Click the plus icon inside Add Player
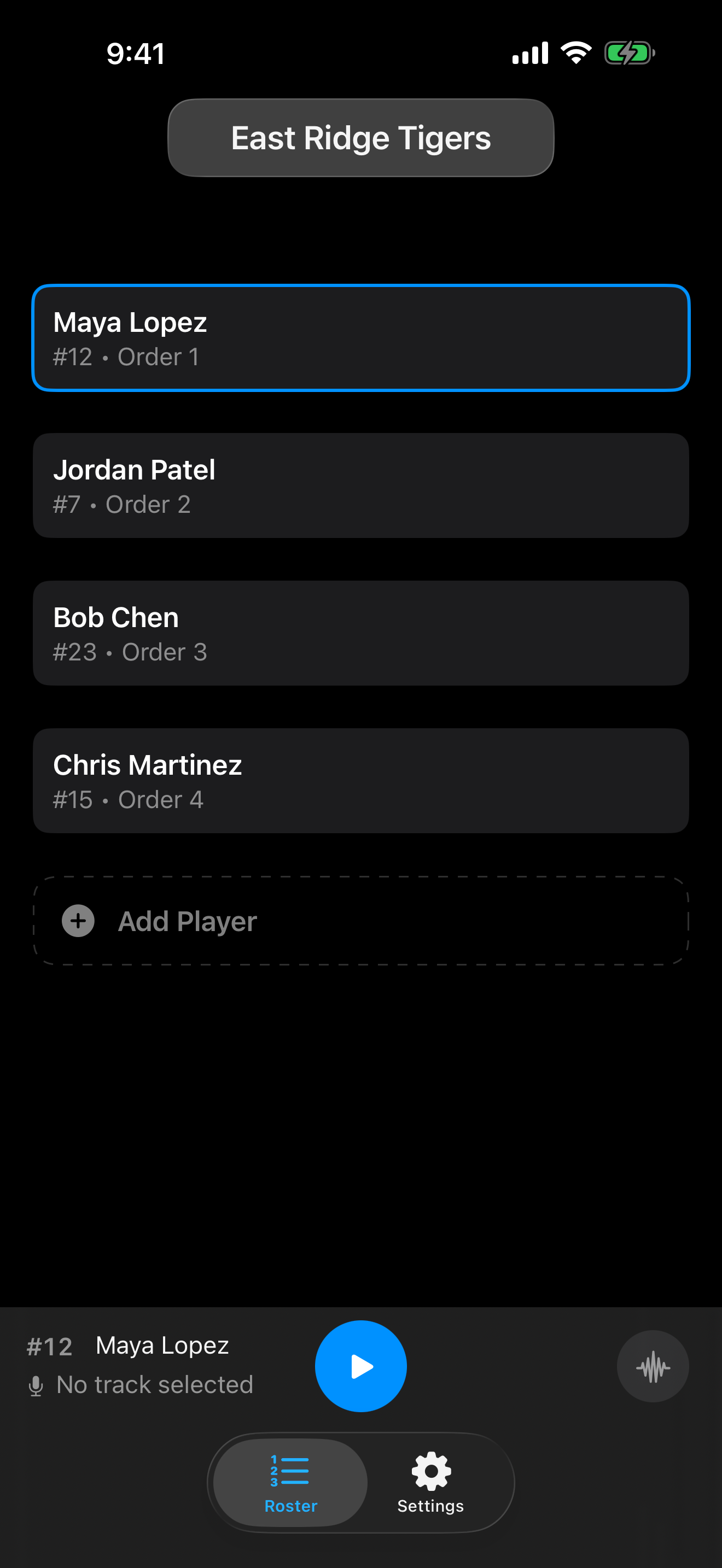 point(78,921)
